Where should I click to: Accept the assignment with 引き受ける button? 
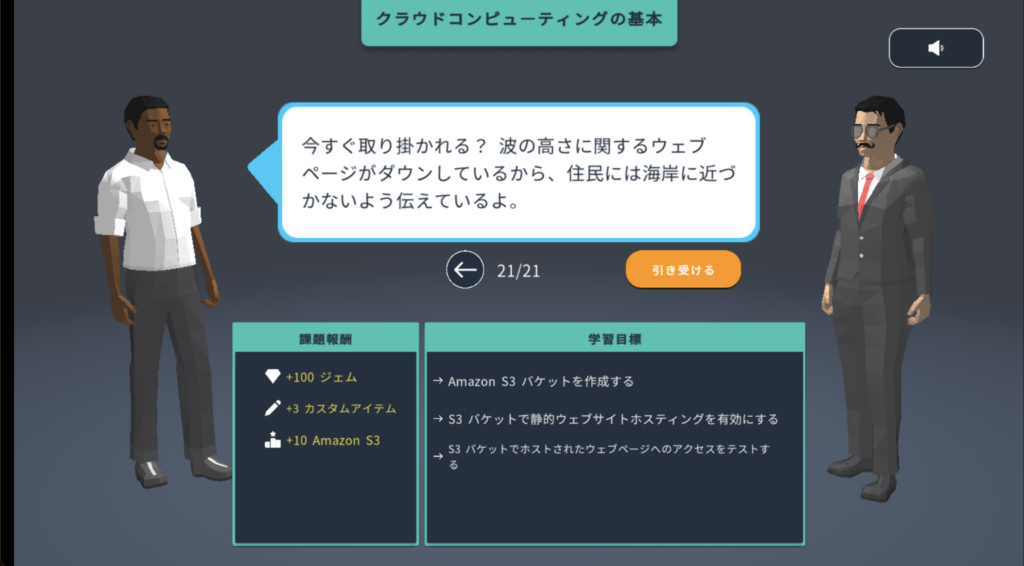[683, 270]
